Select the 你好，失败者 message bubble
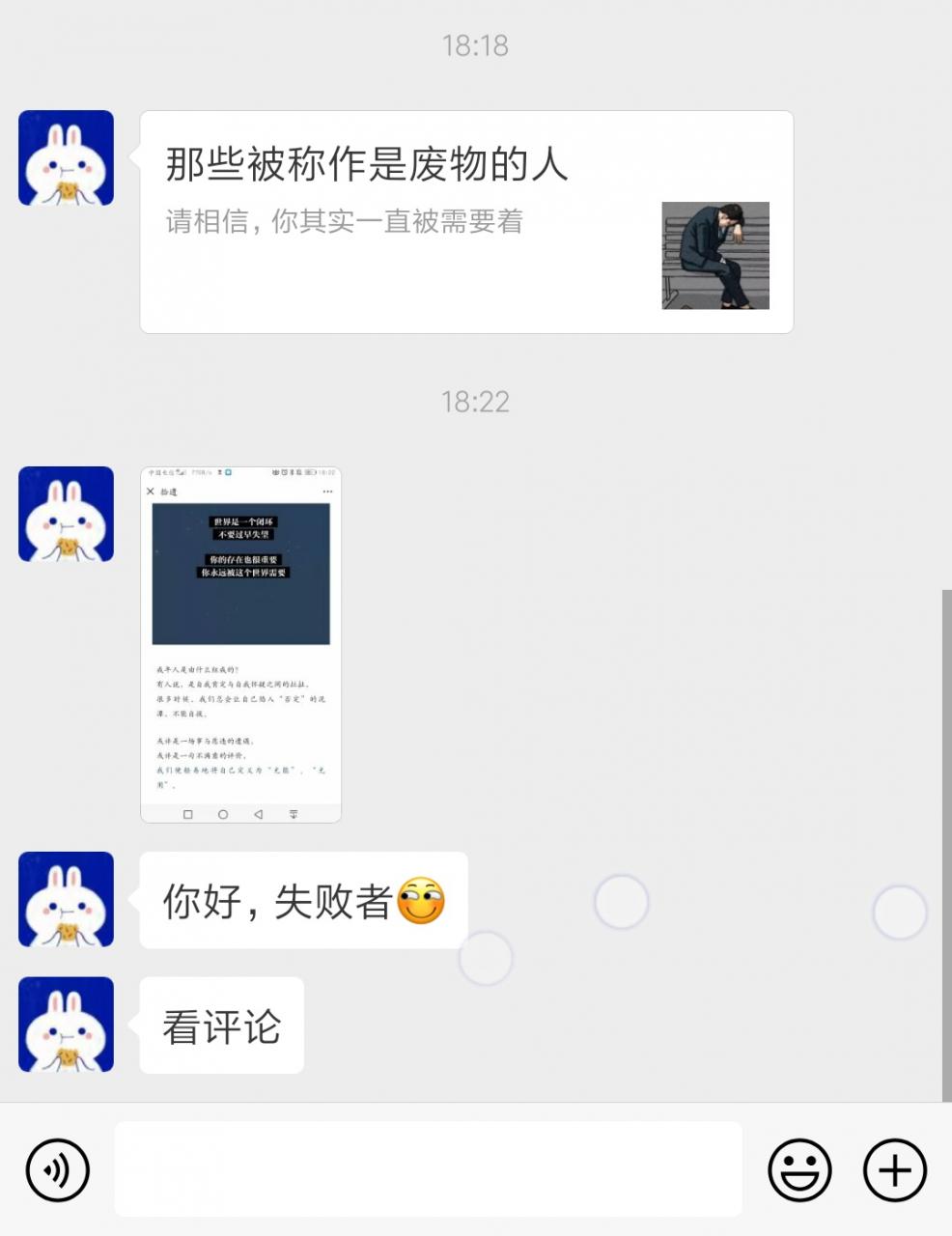This screenshot has height=1236, width=952. coord(290,899)
